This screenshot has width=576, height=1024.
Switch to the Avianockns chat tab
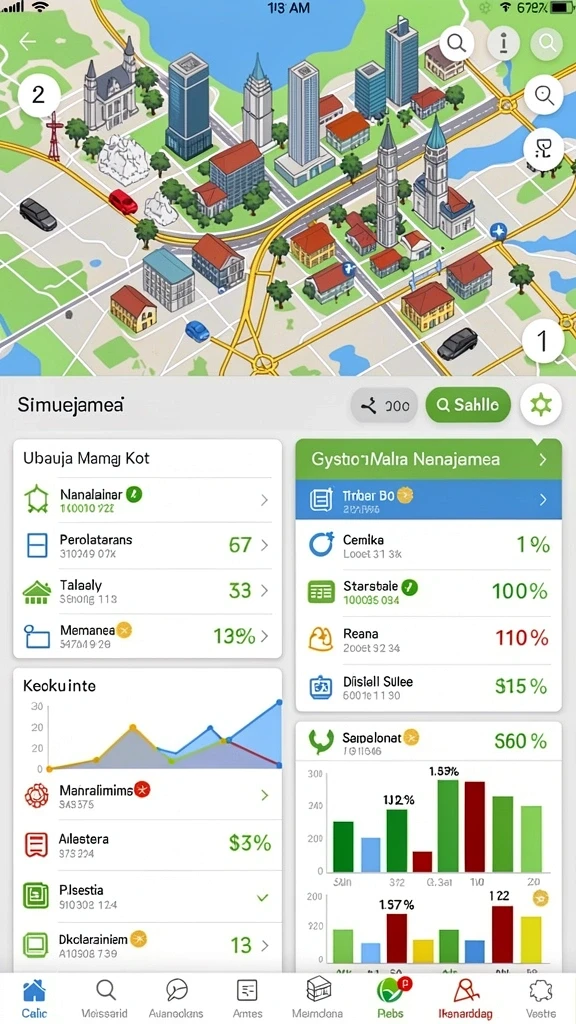tap(177, 999)
